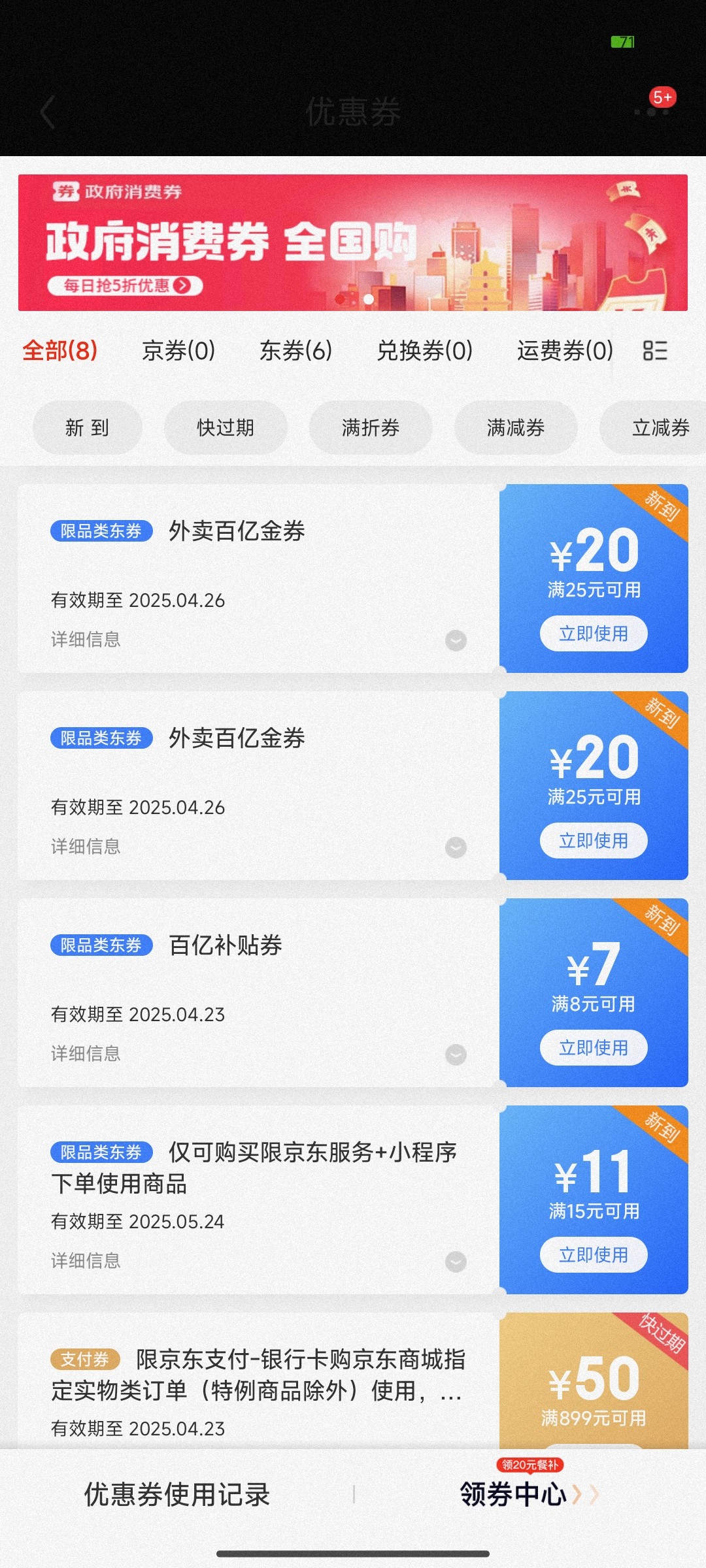This screenshot has width=706, height=1568.
Task: Select the 立减券 filter chip
Action: click(654, 428)
